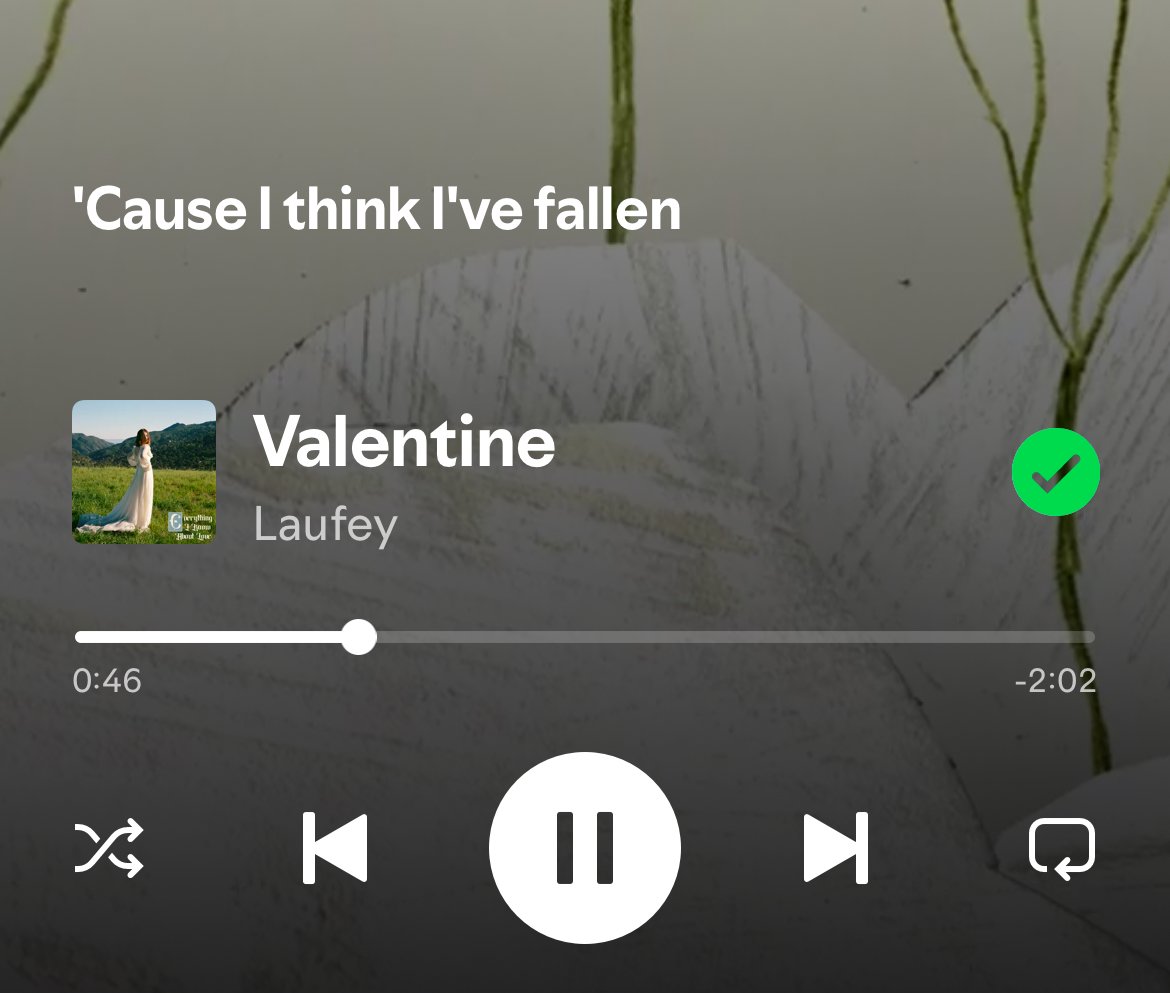
Task: Pause the song Valentine
Action: (584, 848)
